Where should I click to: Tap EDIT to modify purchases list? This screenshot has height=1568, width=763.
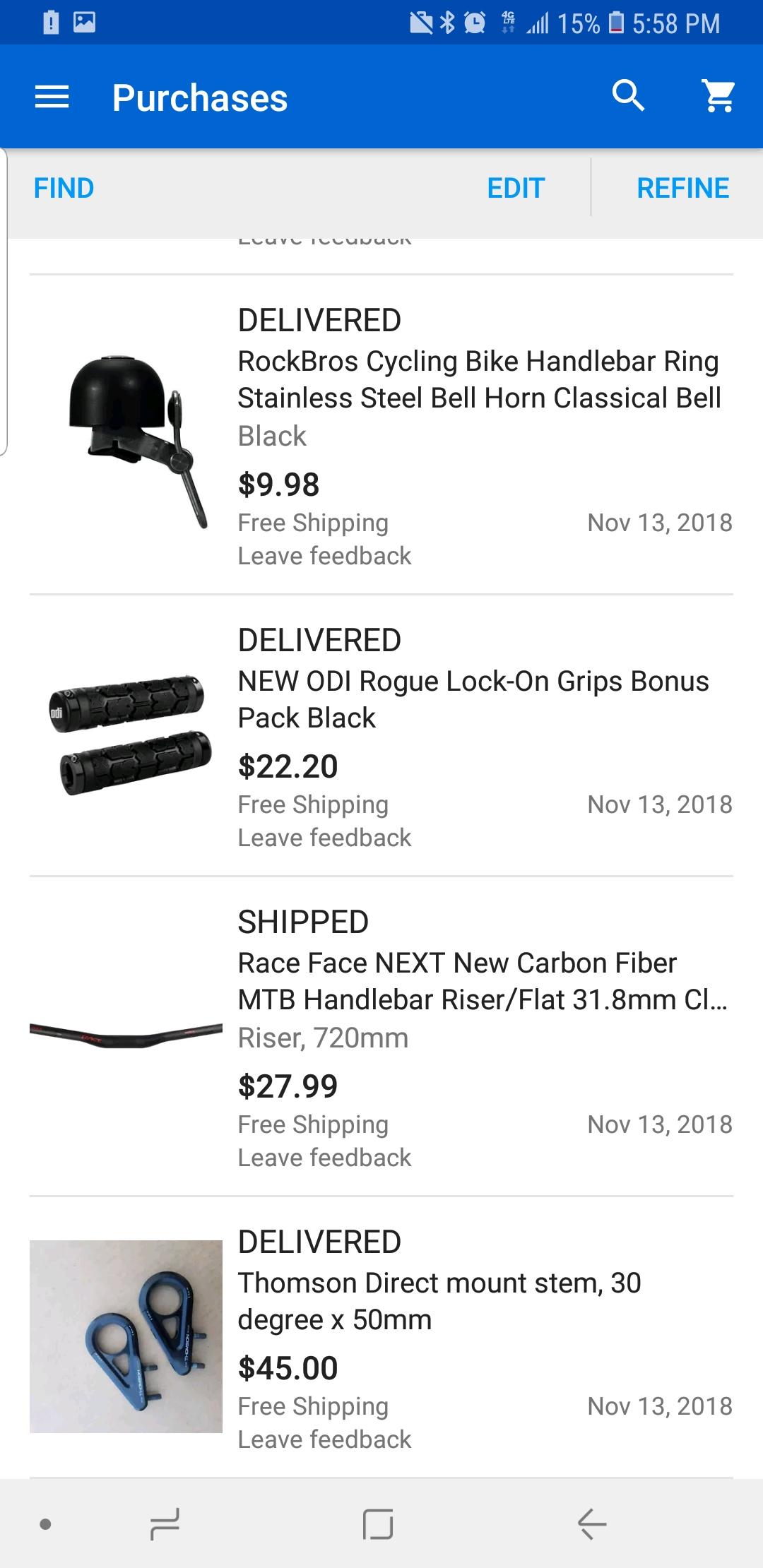tap(516, 188)
